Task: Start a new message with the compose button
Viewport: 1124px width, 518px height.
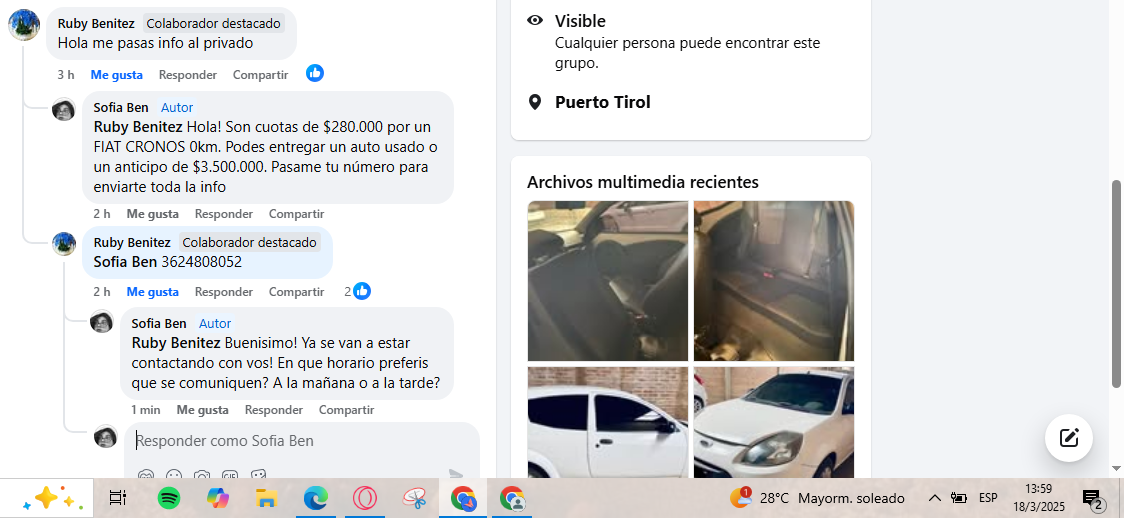Action: pyautogui.click(x=1069, y=437)
